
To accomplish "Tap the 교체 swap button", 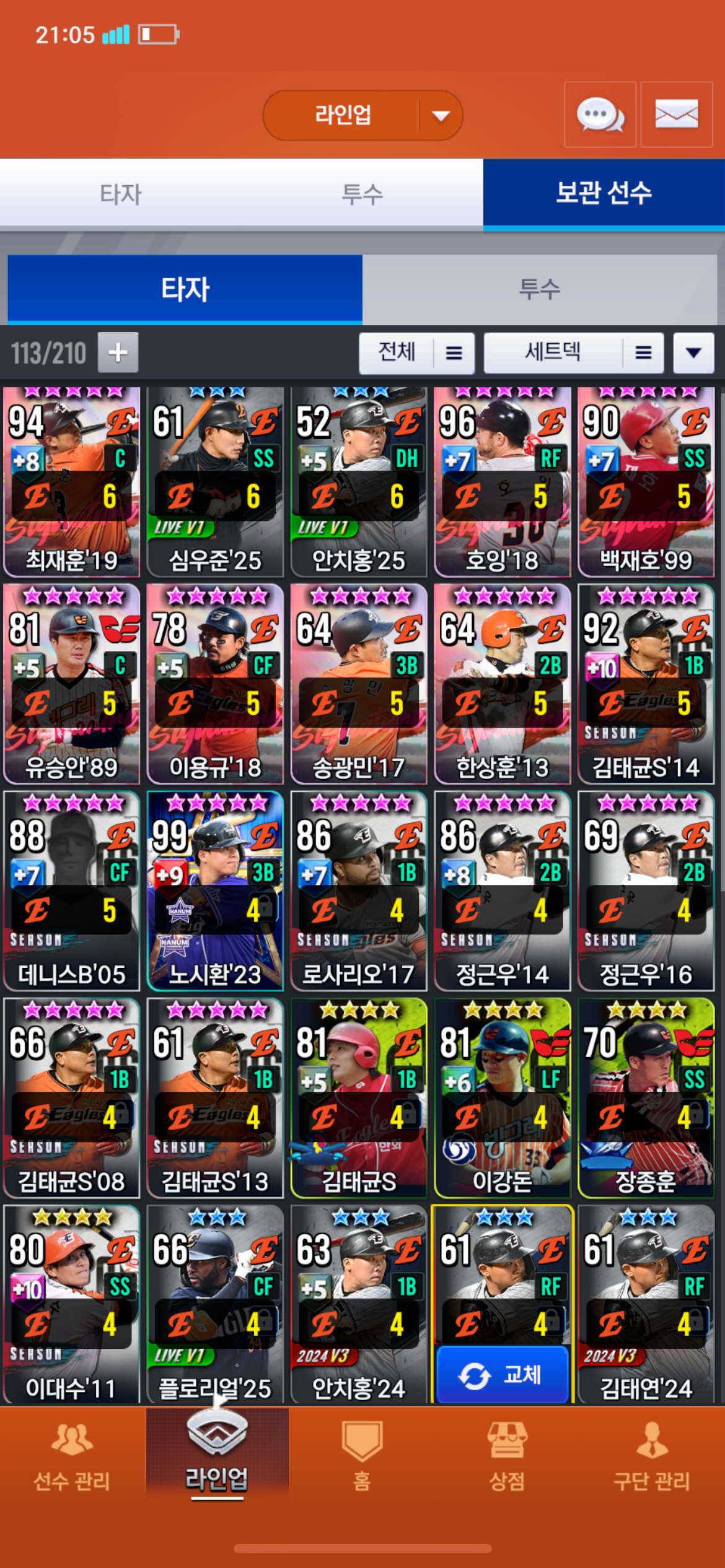I will coord(503,1374).
